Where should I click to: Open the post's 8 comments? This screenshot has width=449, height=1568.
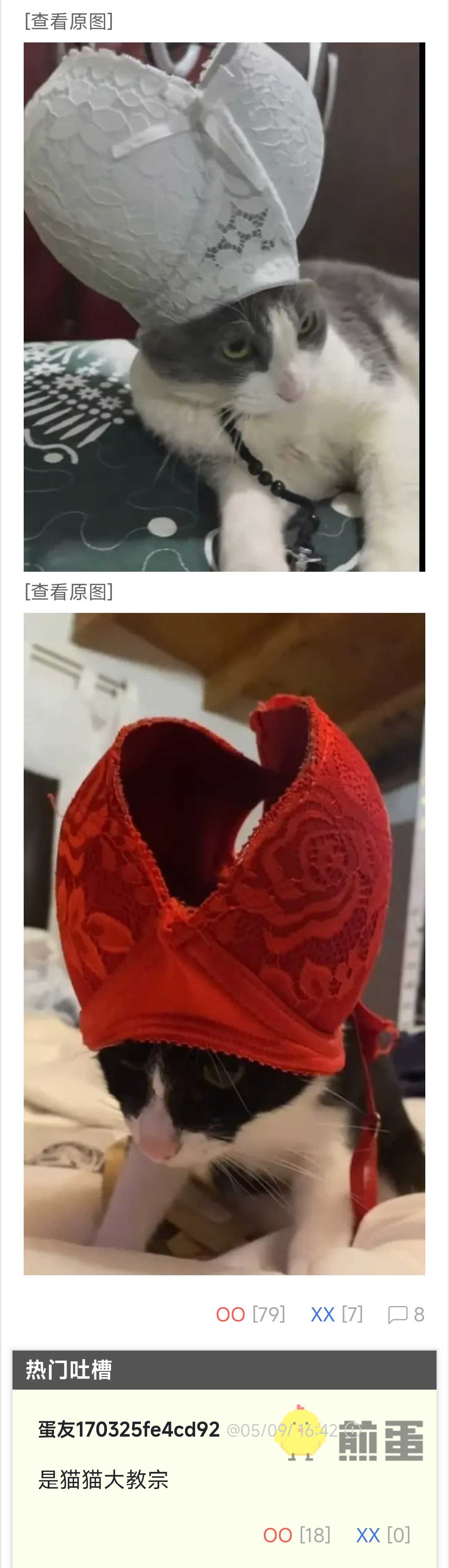[x=406, y=1315]
